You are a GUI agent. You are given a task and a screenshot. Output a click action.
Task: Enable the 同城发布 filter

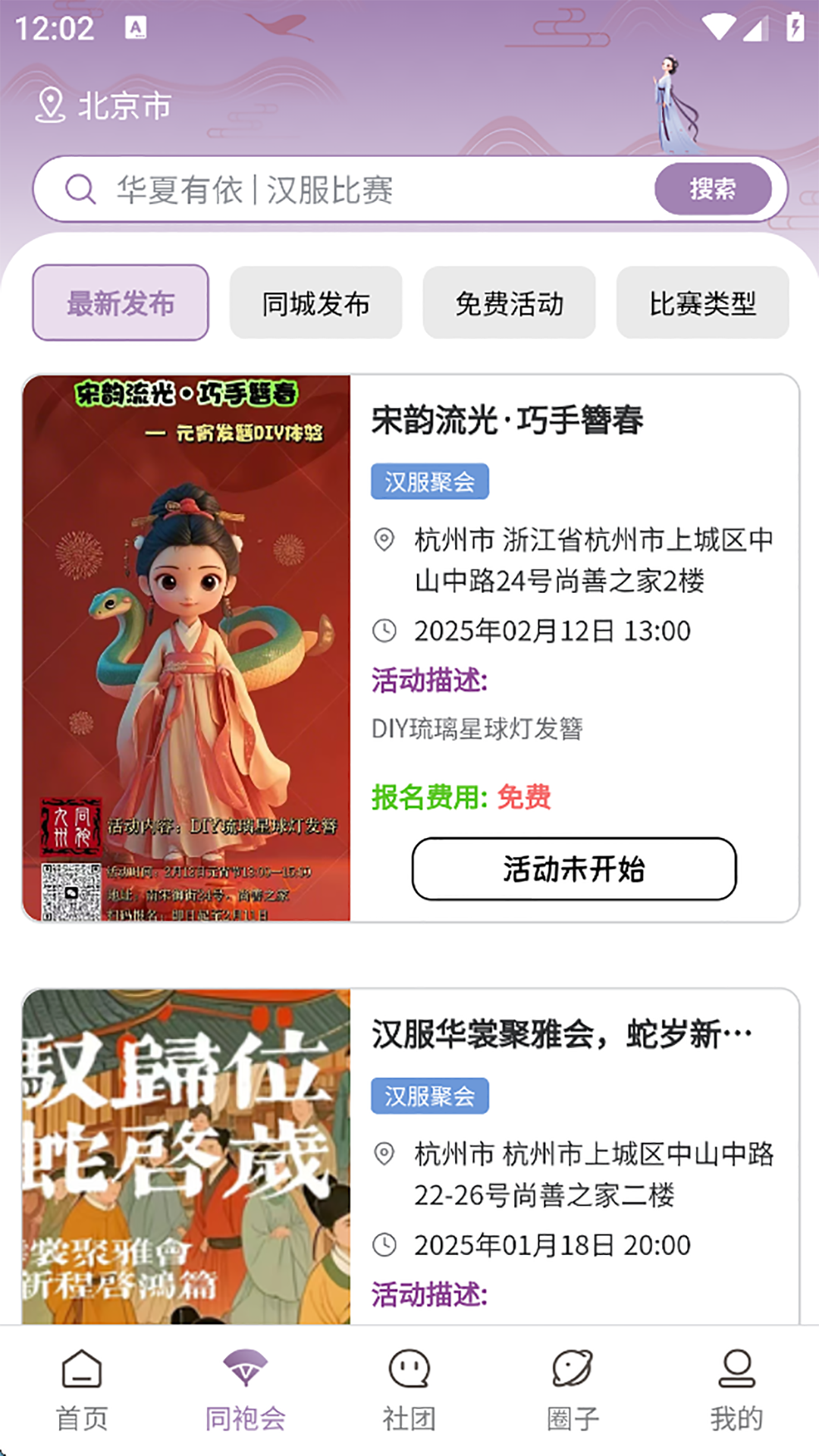click(315, 302)
